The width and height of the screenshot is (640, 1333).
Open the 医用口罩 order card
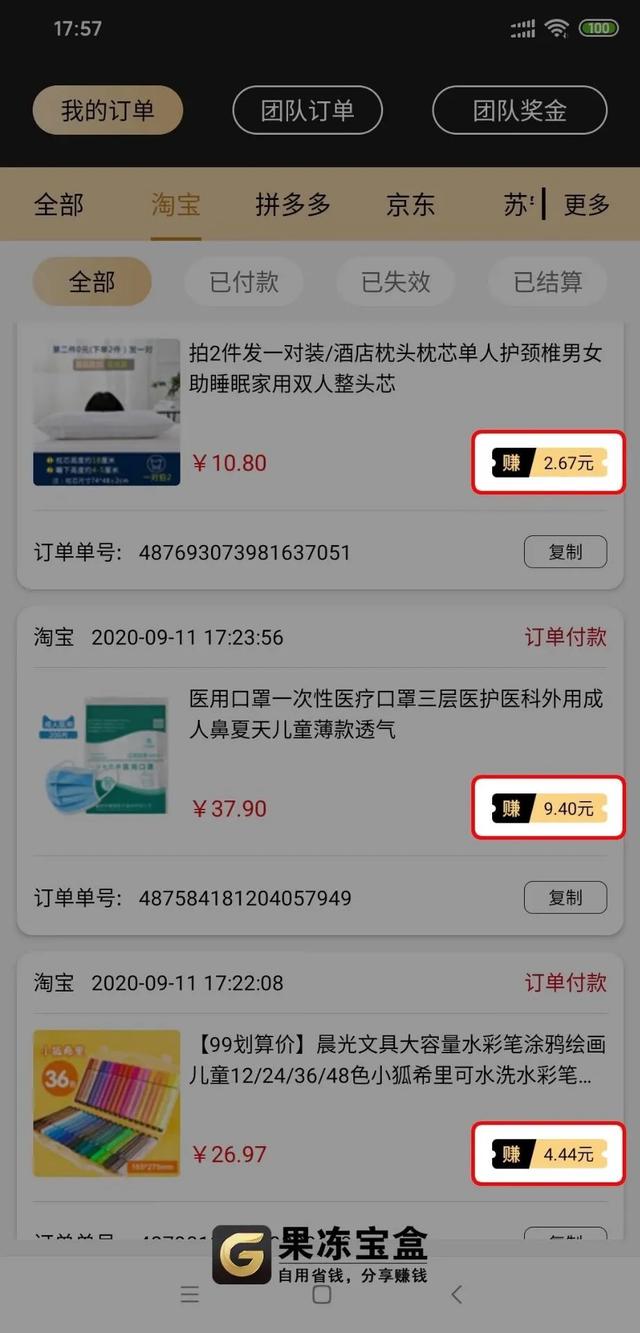coord(396,714)
